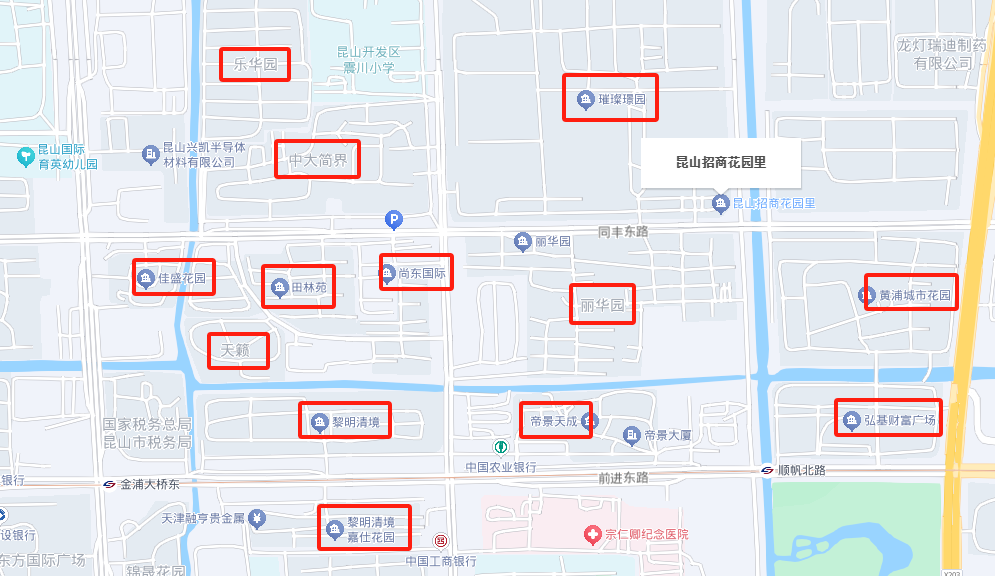Open the 尚东国际 marker
The height and width of the screenshot is (576, 995).
click(x=388, y=272)
